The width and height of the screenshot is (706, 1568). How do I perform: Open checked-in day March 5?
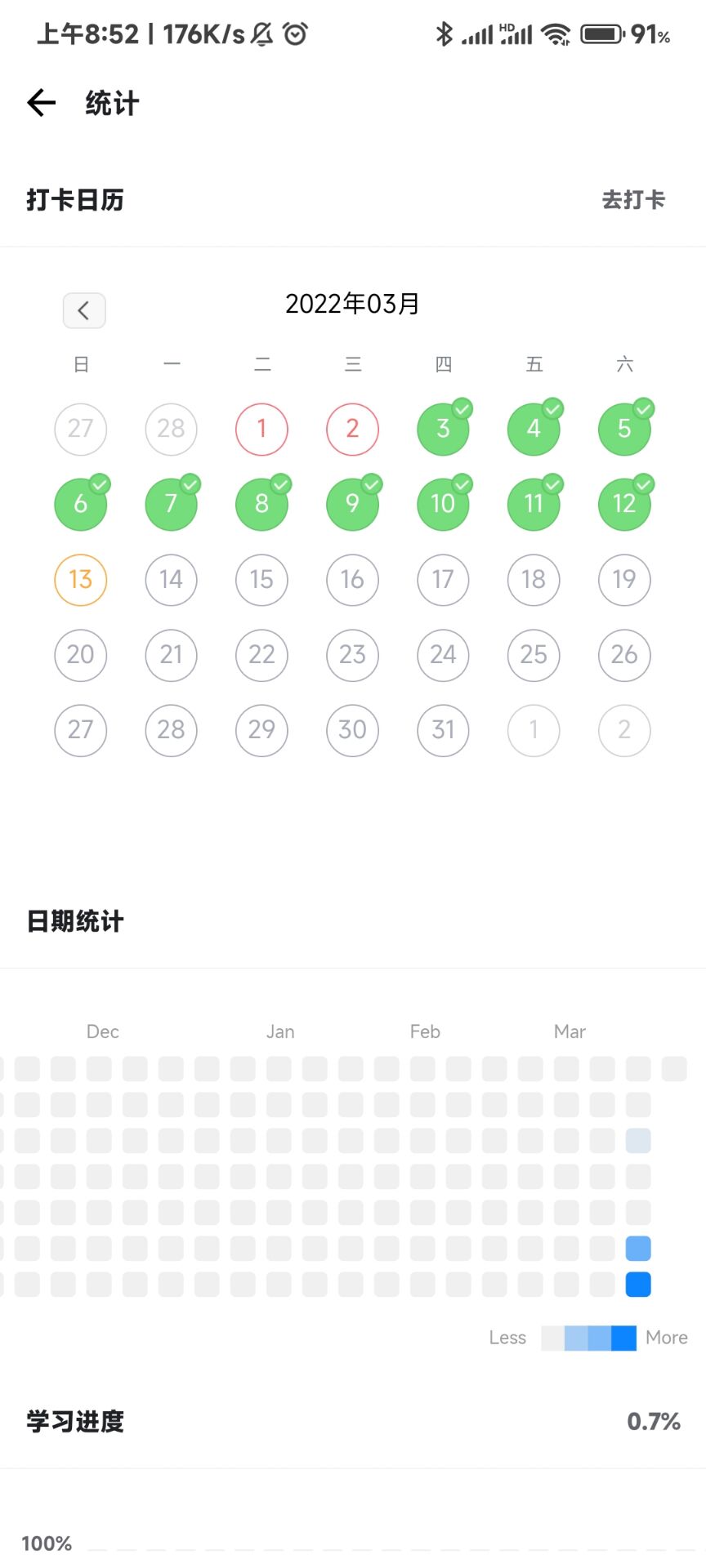click(x=624, y=429)
